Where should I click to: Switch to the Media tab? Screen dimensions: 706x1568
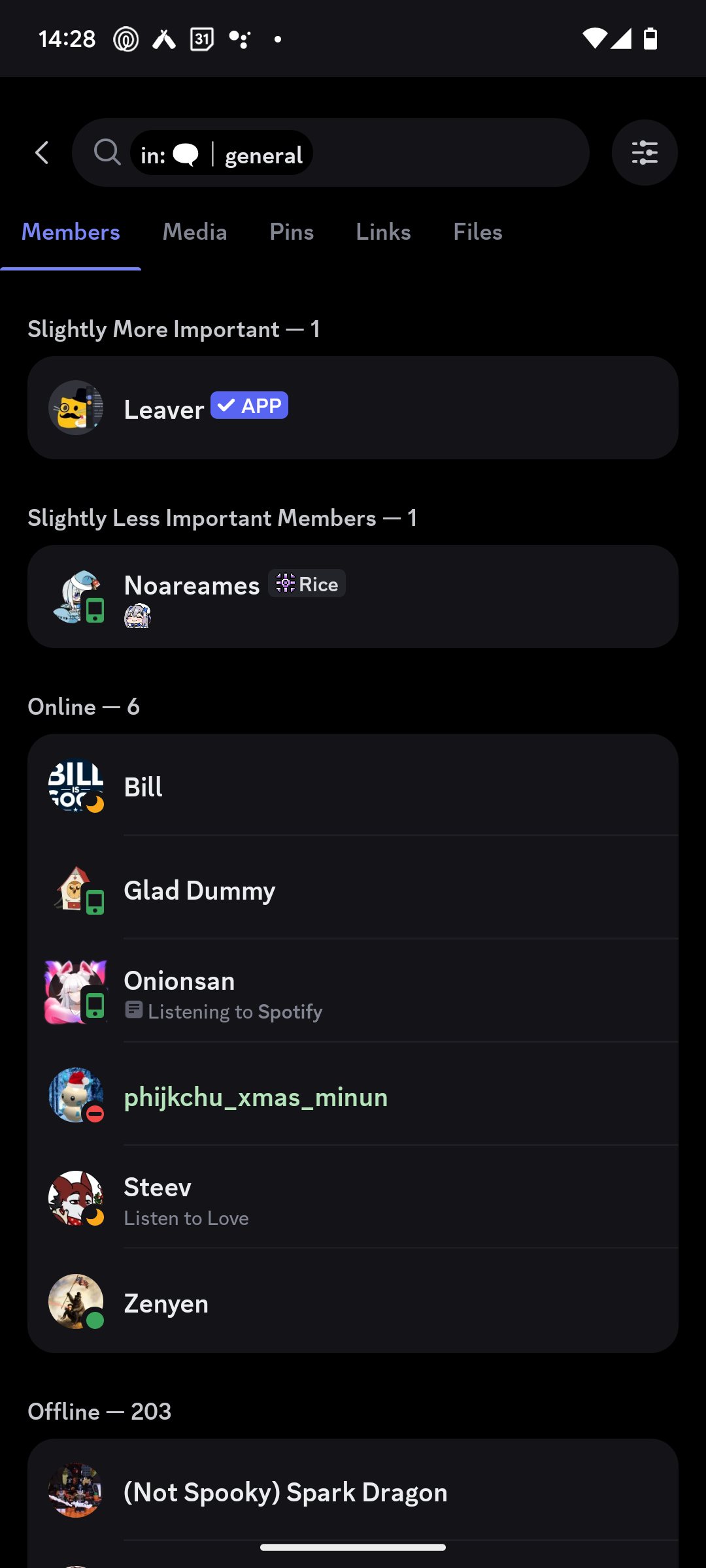[x=195, y=232]
